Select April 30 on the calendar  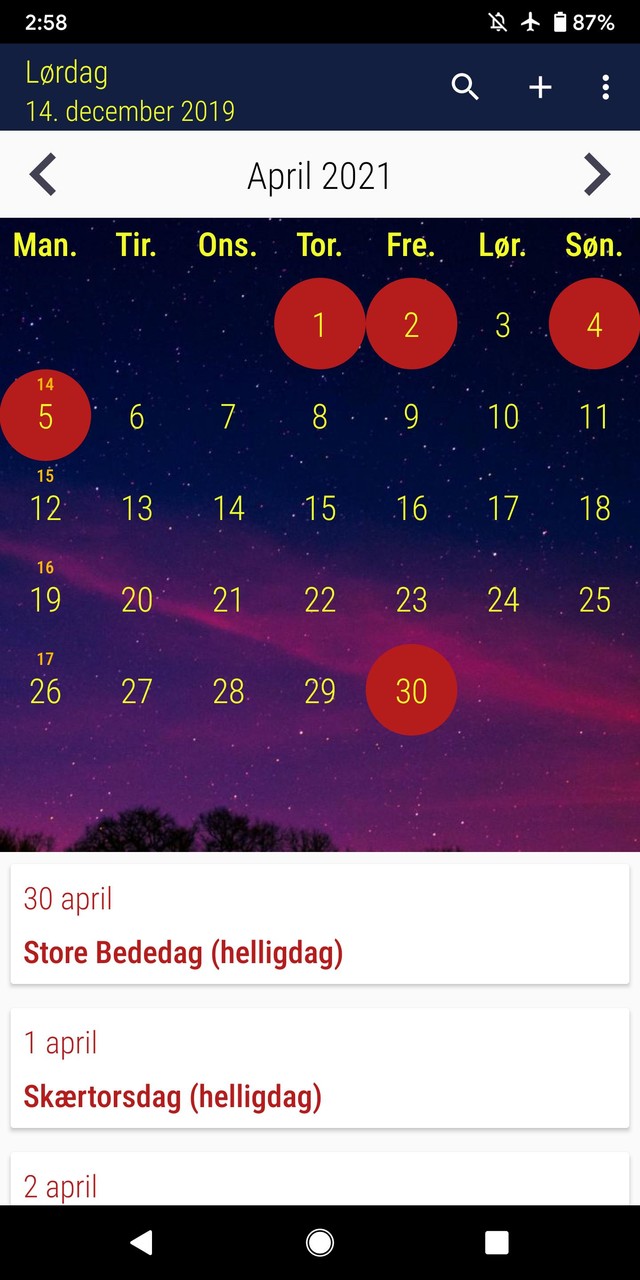pyautogui.click(x=411, y=690)
